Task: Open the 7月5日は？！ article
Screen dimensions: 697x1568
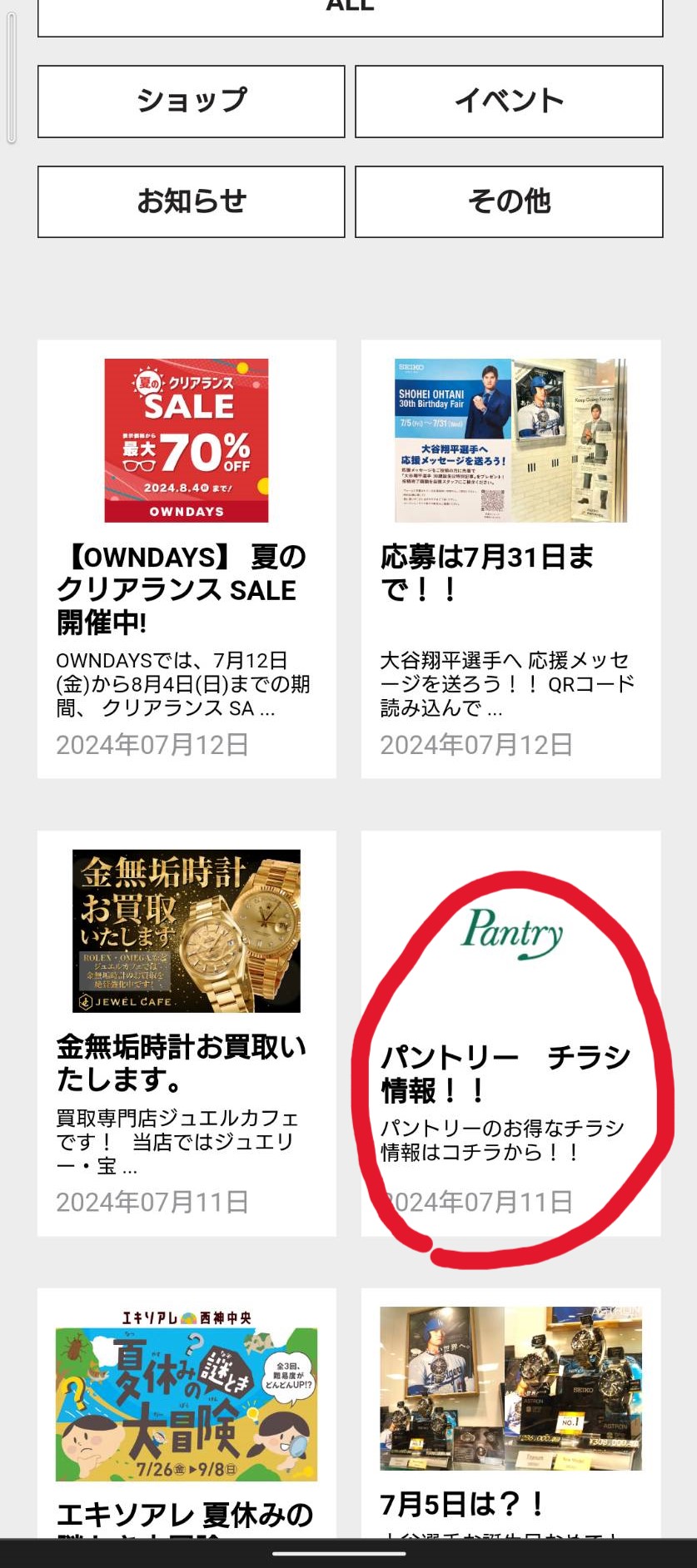Action: click(x=510, y=1415)
